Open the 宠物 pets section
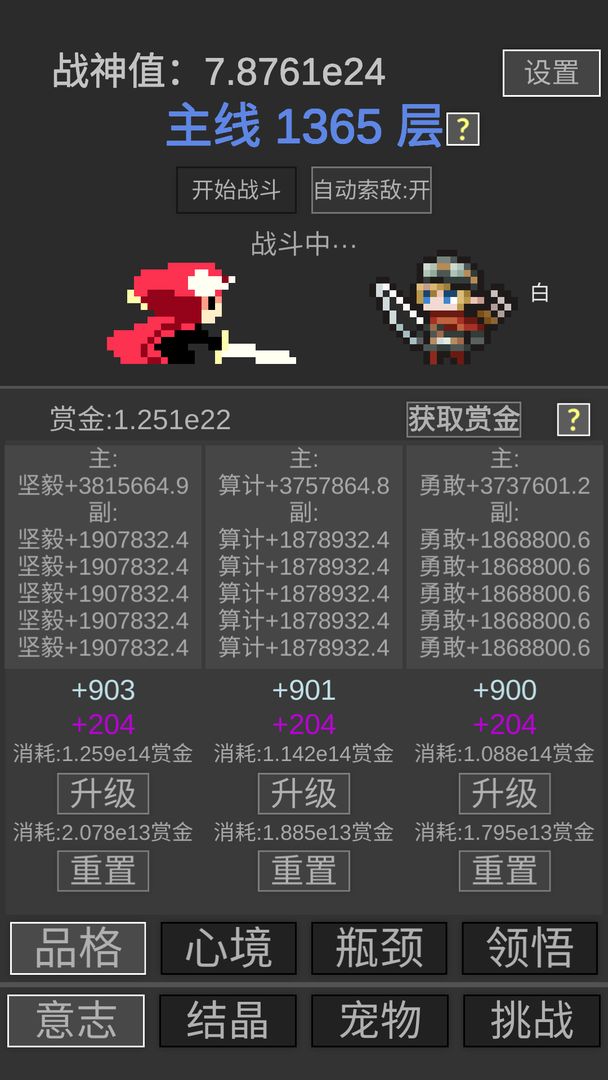The height and width of the screenshot is (1080, 608). tap(379, 1021)
